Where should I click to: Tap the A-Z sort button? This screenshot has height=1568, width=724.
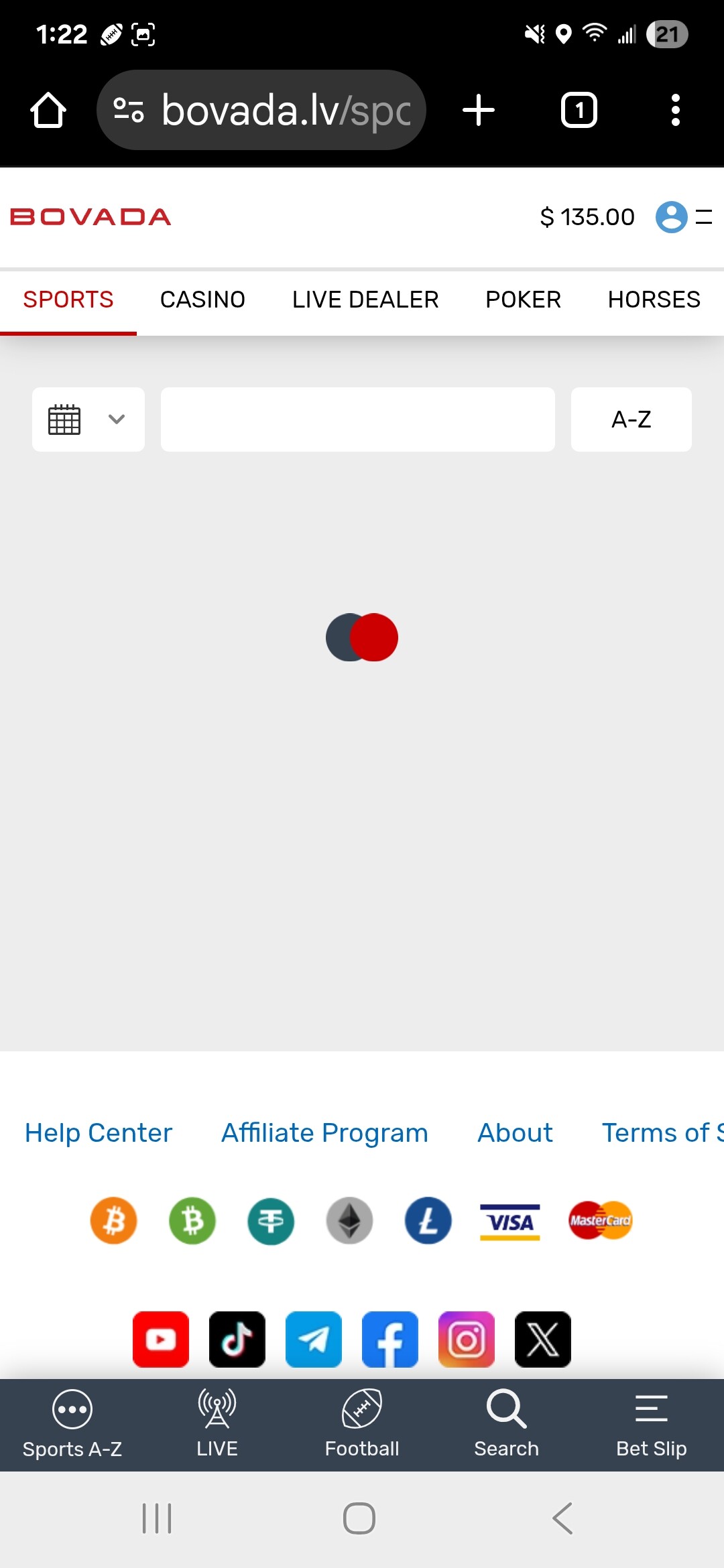coord(631,419)
